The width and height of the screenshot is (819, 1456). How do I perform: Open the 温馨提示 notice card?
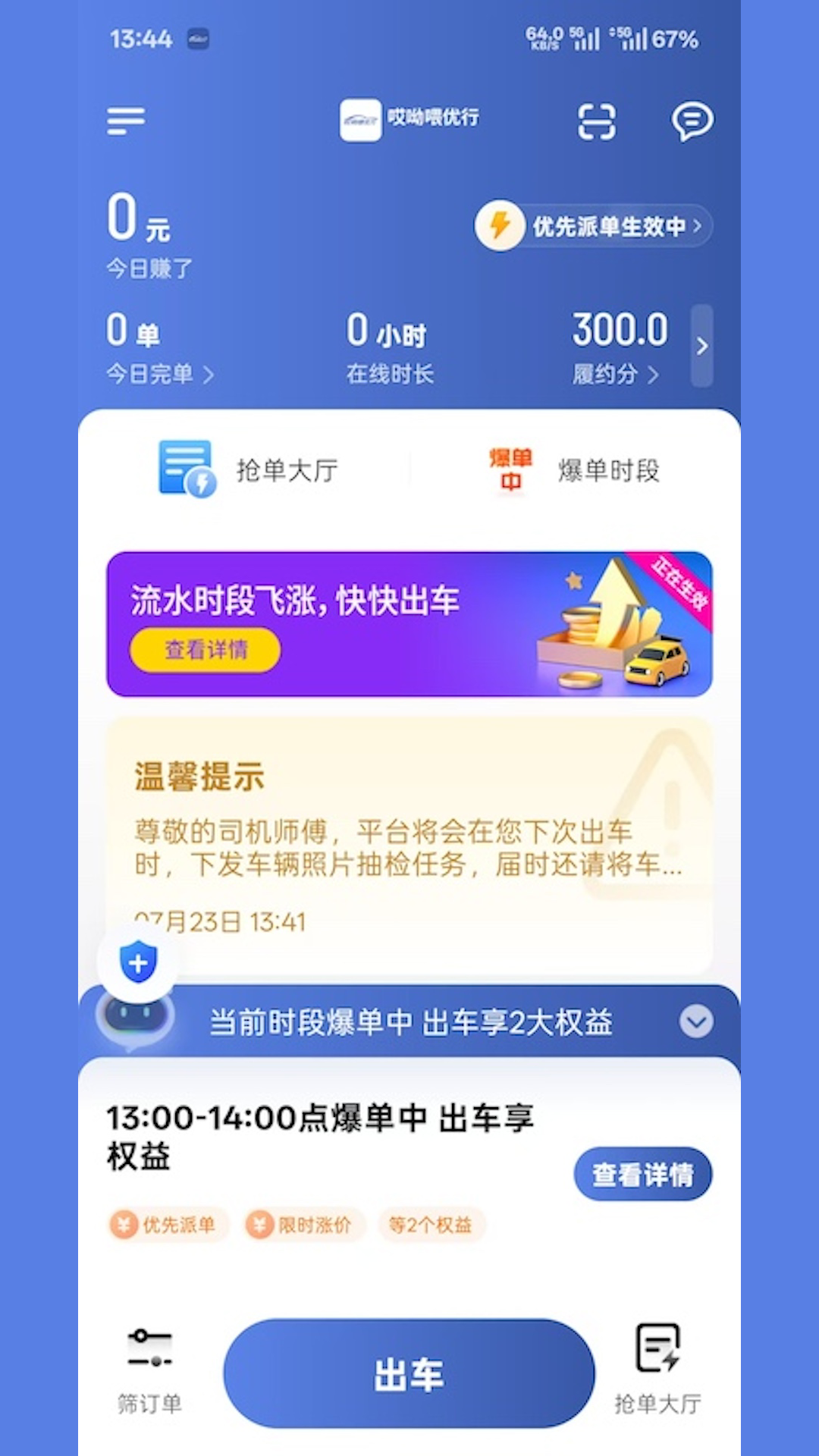(x=409, y=842)
